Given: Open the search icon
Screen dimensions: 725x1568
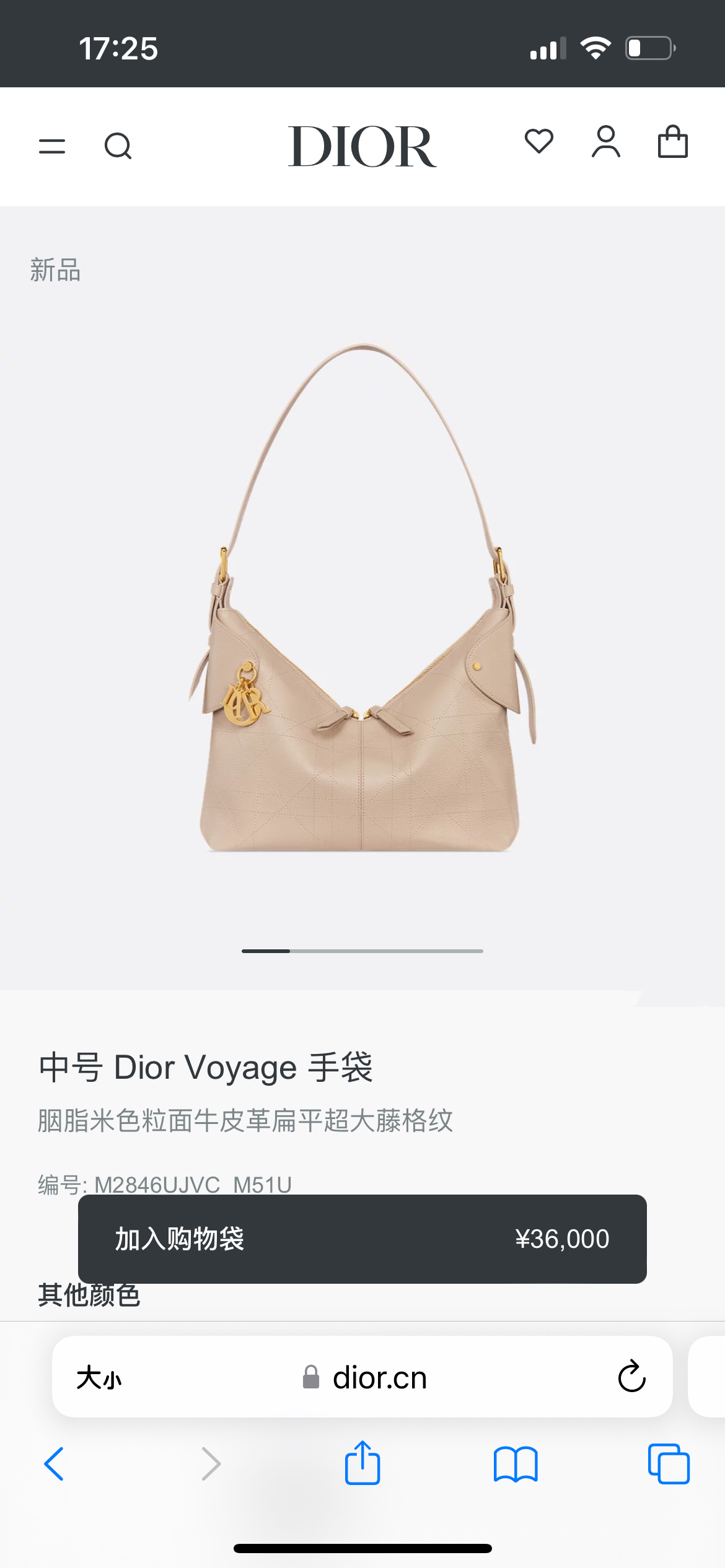Looking at the screenshot, I should coord(118,147).
